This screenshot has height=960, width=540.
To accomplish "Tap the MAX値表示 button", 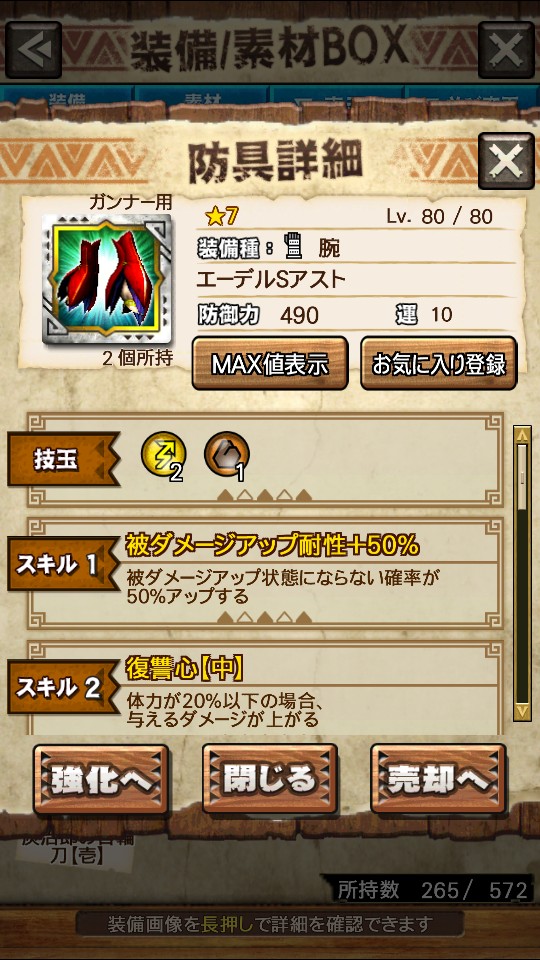I will [270, 364].
